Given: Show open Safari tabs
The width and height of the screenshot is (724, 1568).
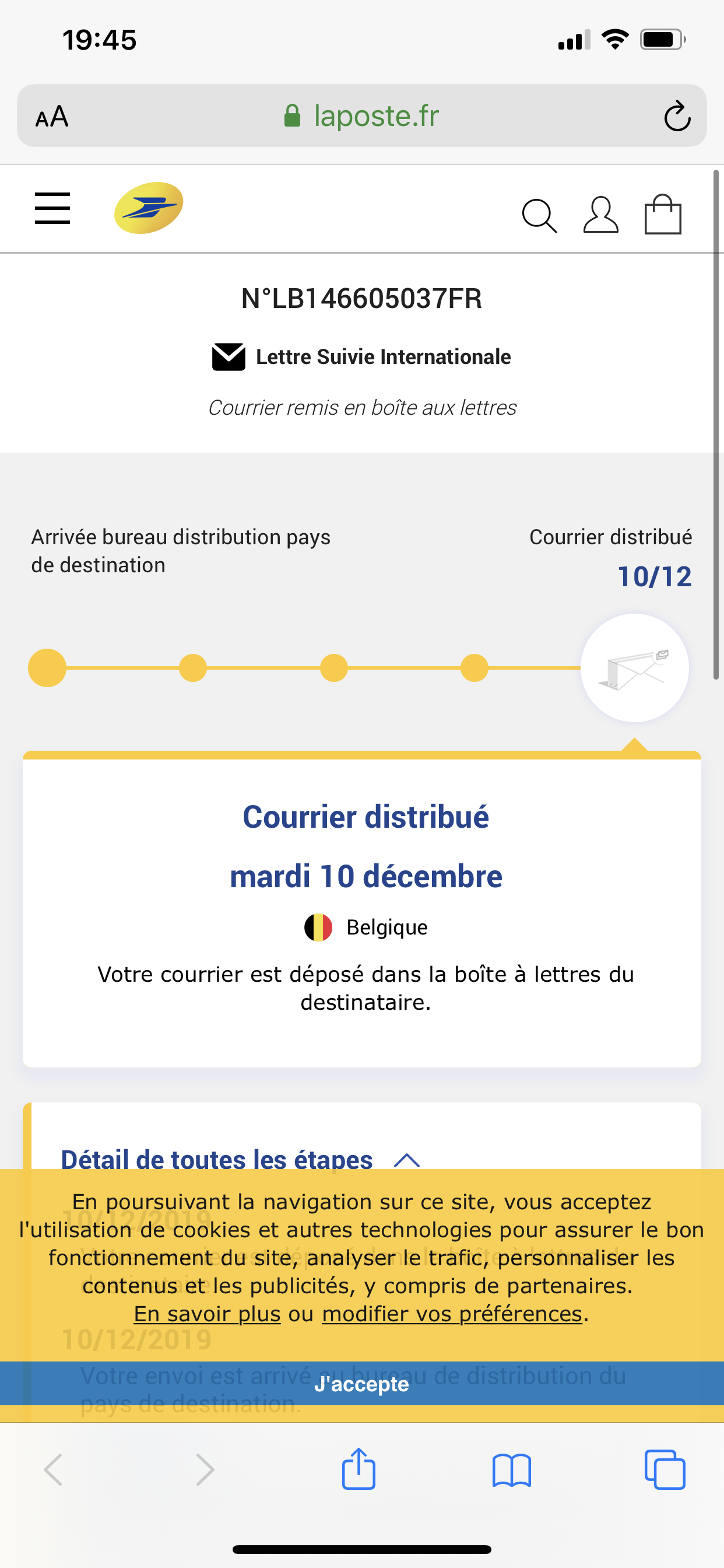Looking at the screenshot, I should click(x=665, y=1470).
